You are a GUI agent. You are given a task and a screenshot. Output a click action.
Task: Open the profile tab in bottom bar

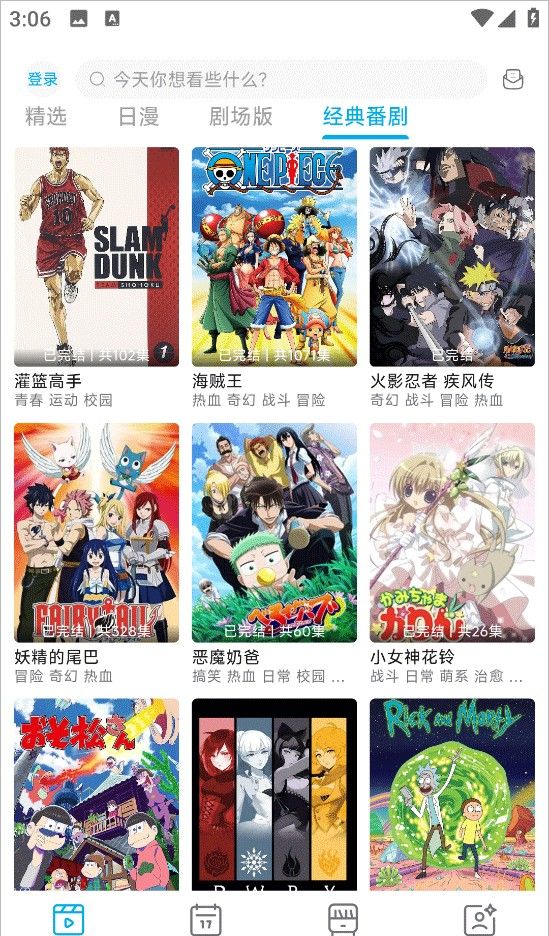click(x=480, y=920)
